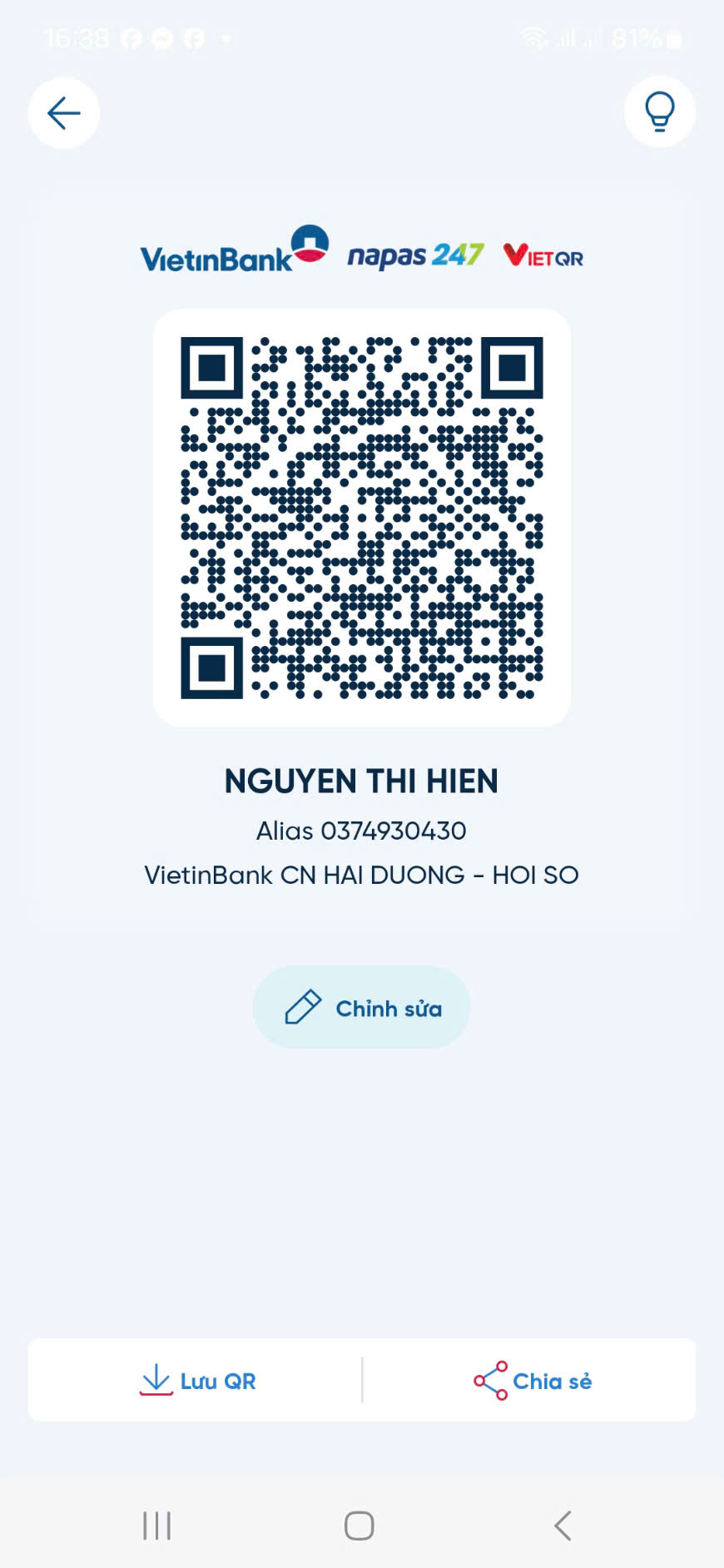Tap Chỉnh sửa to edit the QR

pyautogui.click(x=361, y=1007)
